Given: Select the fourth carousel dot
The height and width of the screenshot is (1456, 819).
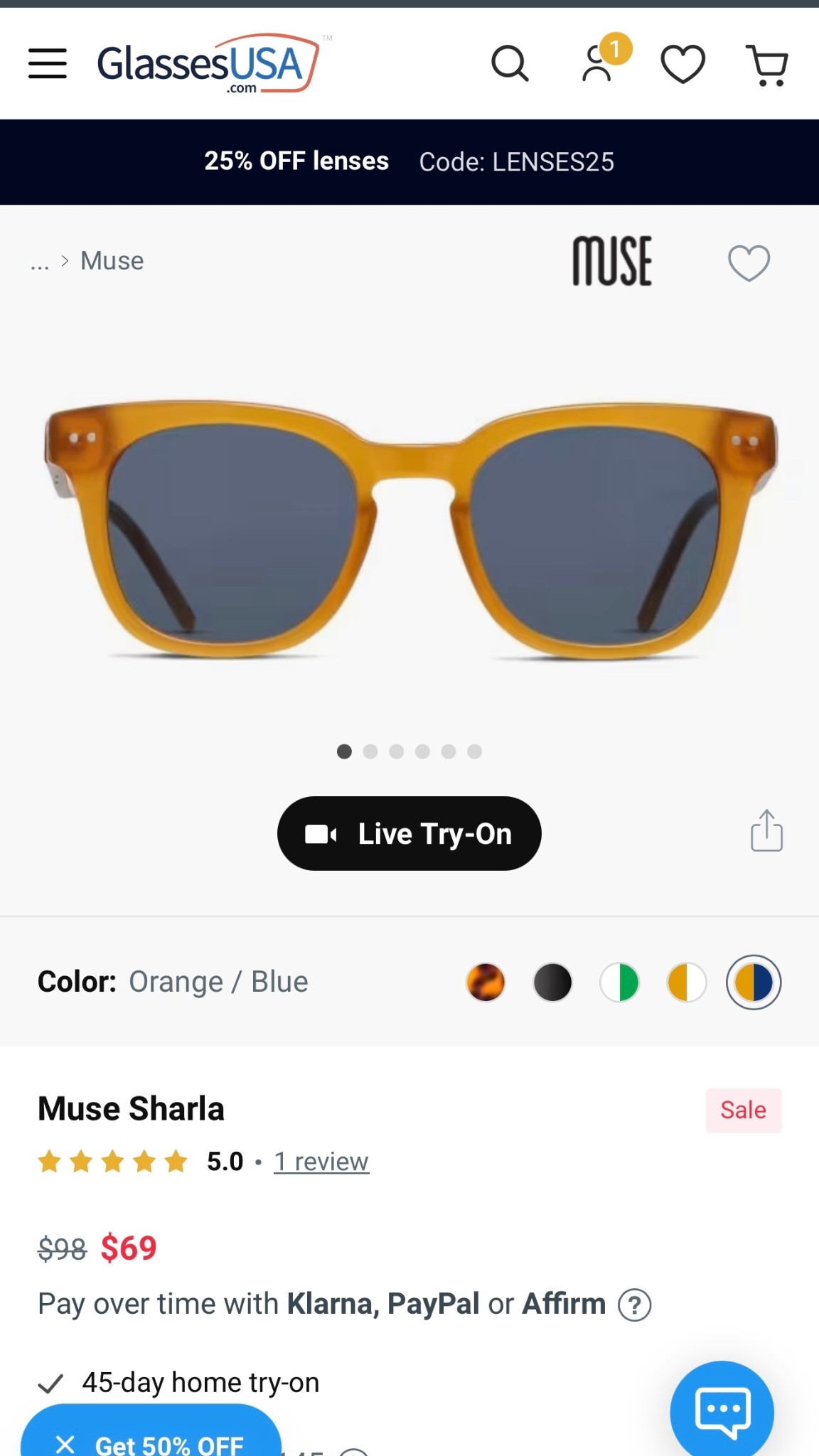Looking at the screenshot, I should click(x=422, y=751).
